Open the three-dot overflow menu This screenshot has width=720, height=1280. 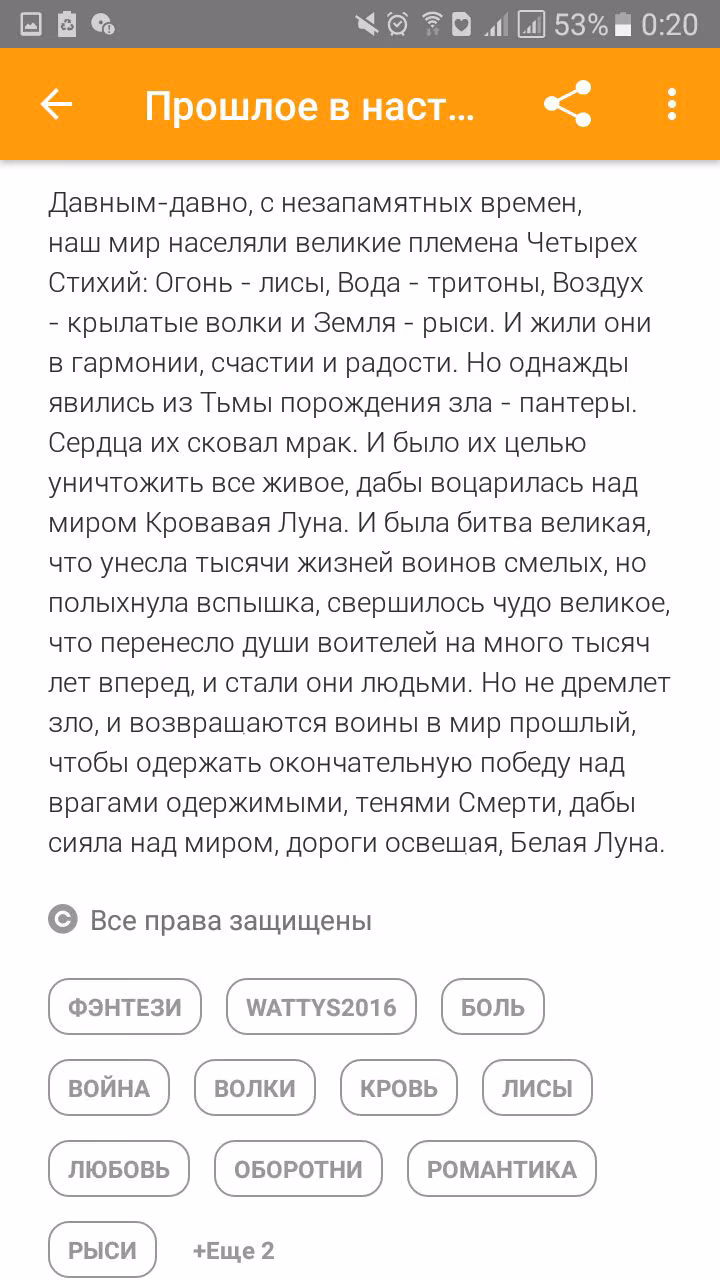pyautogui.click(x=671, y=104)
